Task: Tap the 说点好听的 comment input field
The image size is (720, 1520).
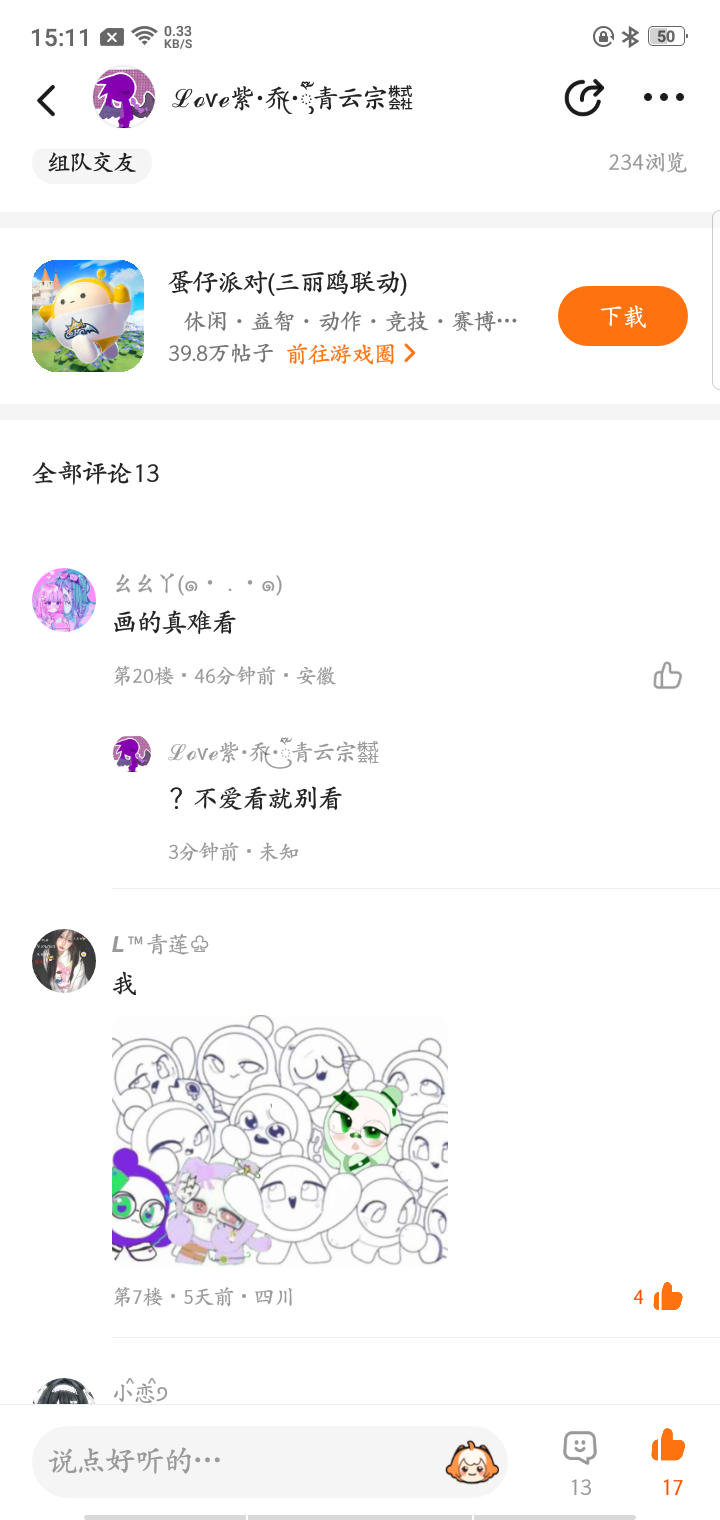Action: [240, 1461]
